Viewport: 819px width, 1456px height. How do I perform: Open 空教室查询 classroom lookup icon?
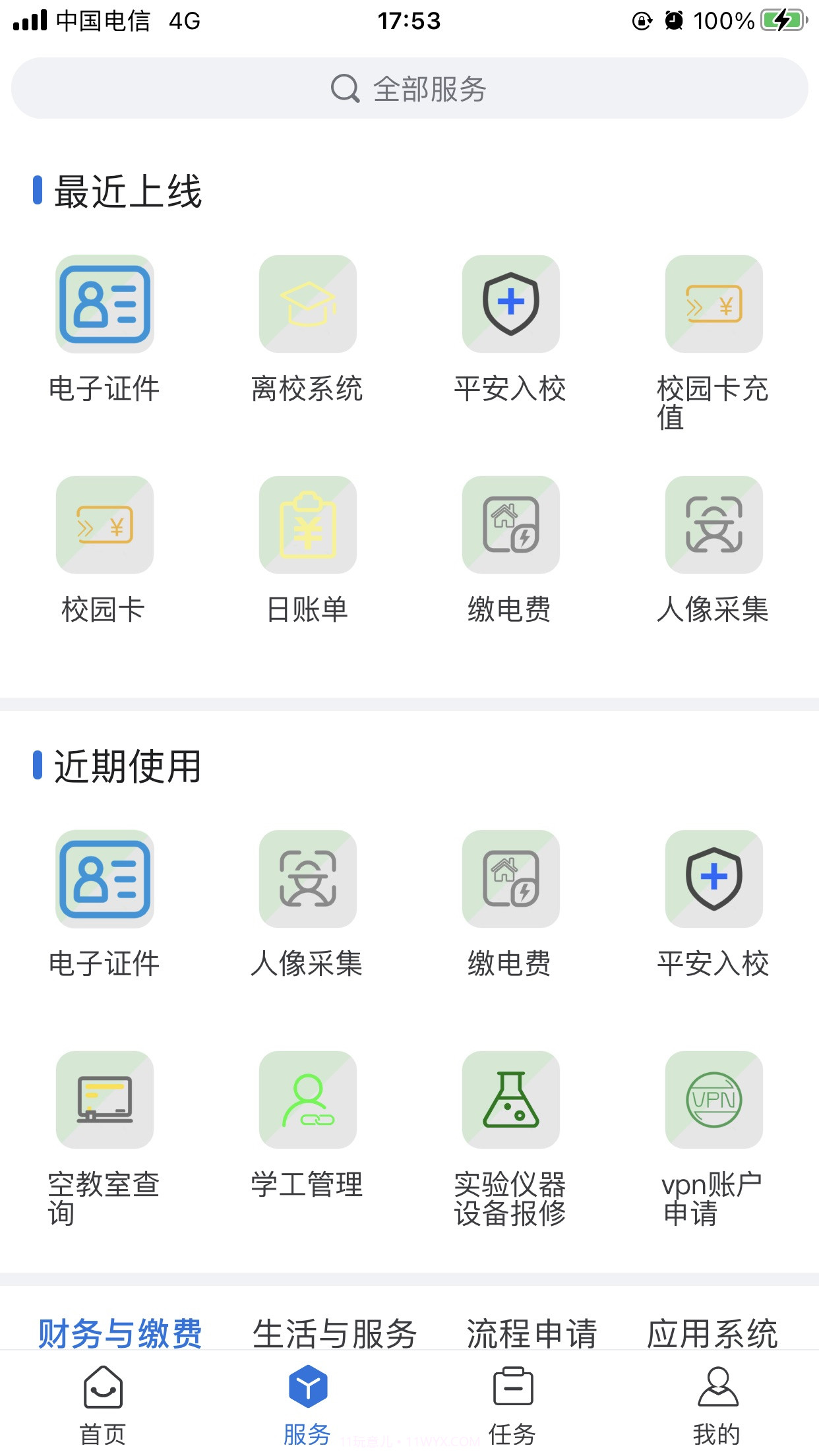tap(105, 1100)
